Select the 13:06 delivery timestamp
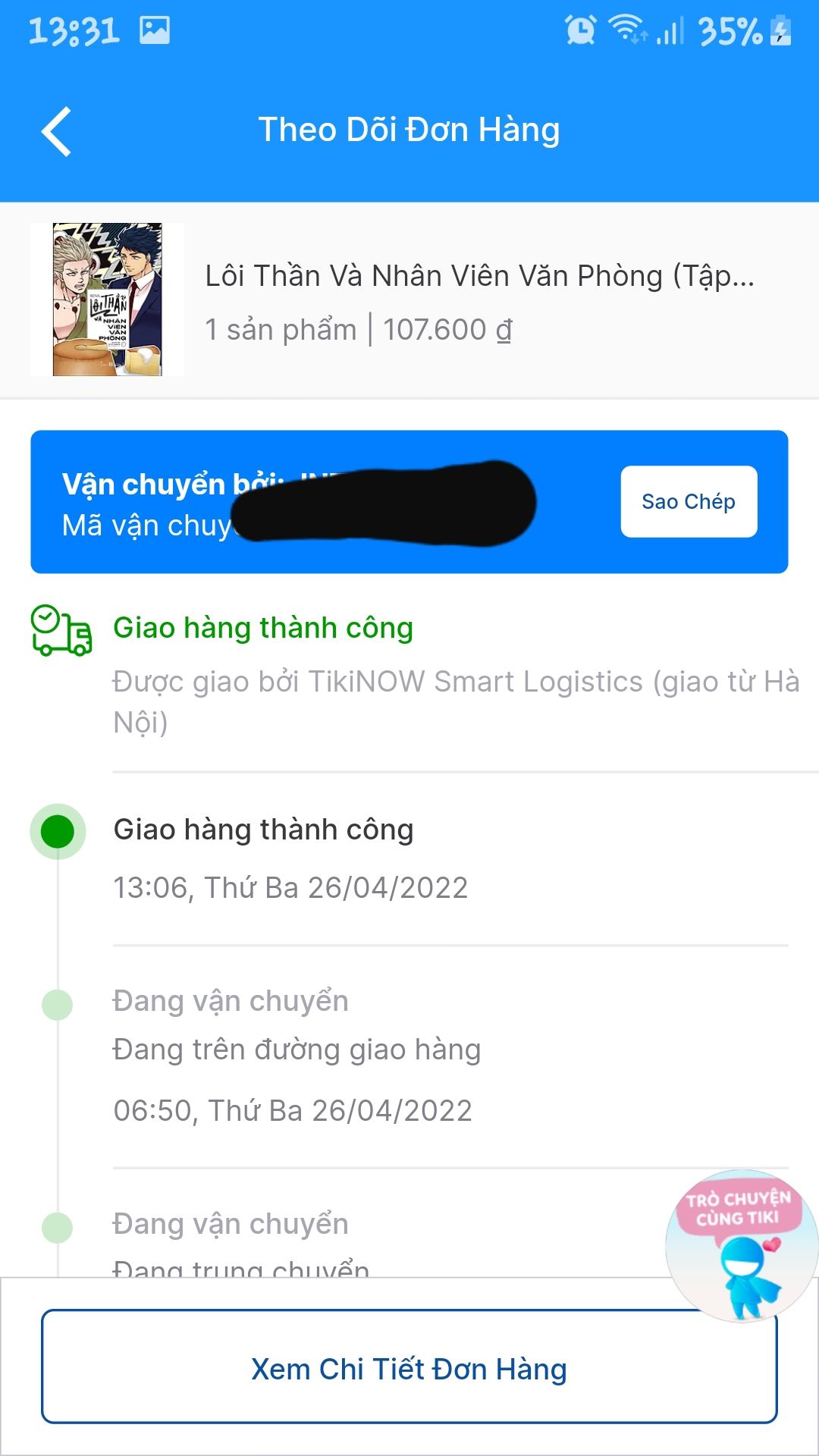Screen dimensions: 819x1456 (x=290, y=886)
